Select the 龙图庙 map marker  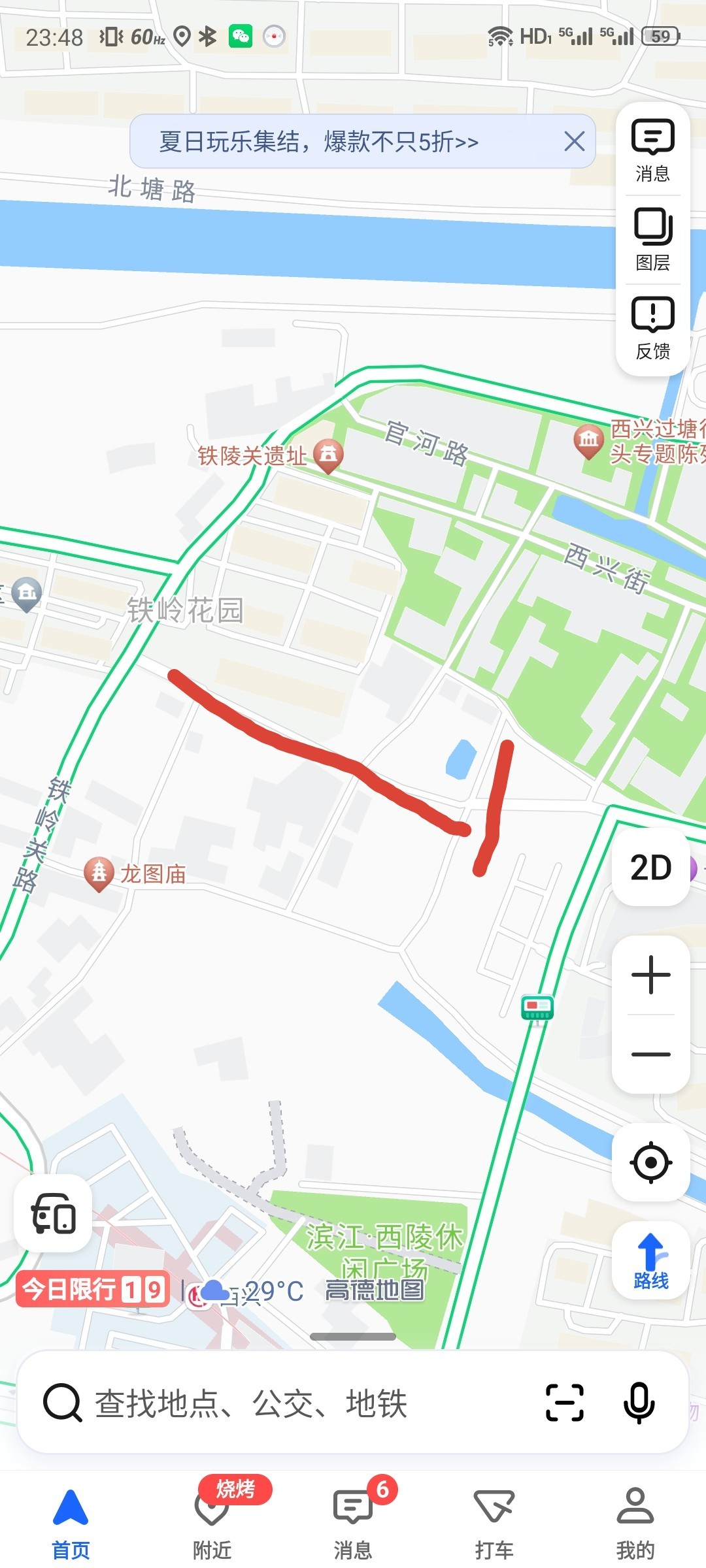point(99,872)
